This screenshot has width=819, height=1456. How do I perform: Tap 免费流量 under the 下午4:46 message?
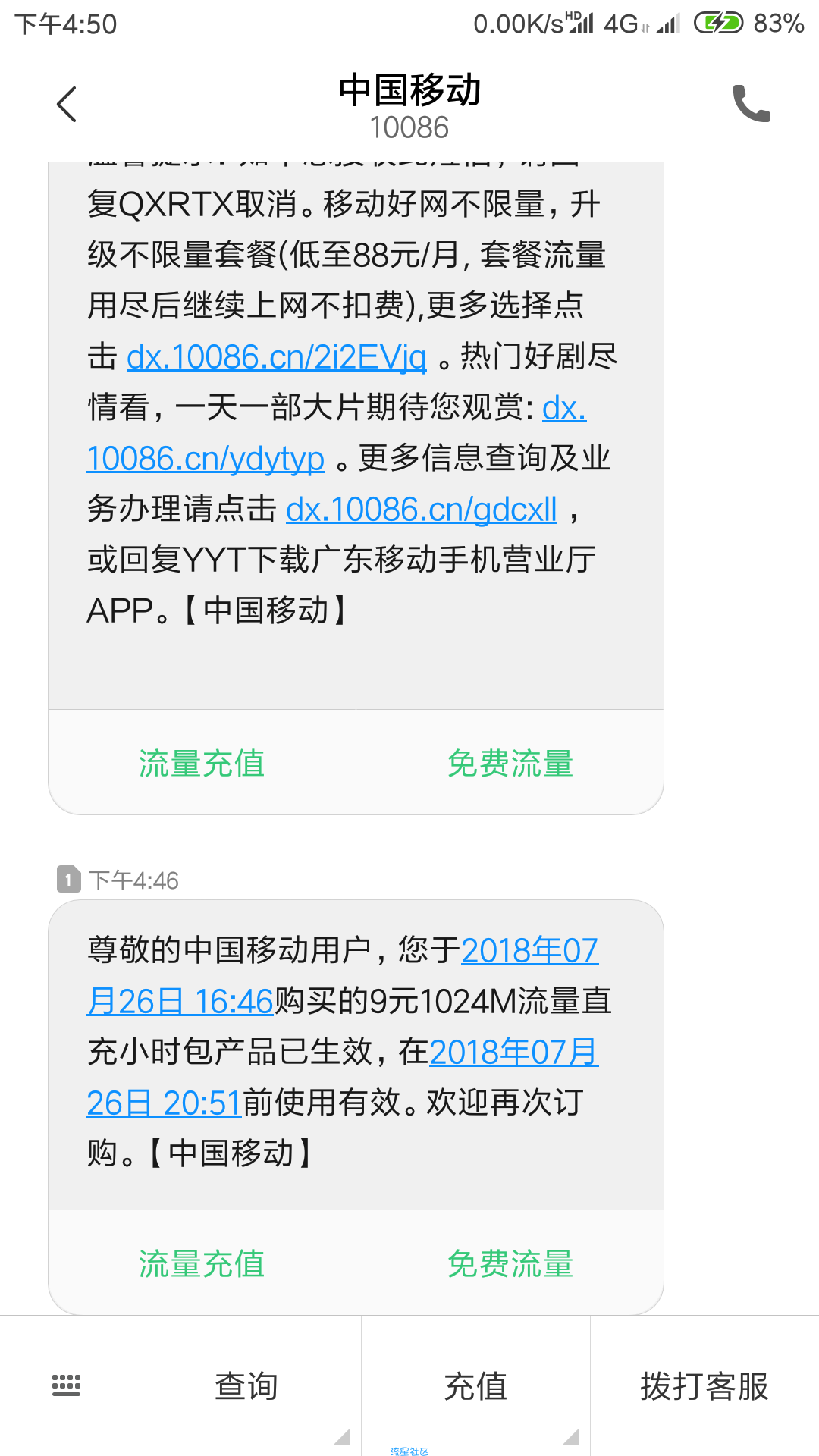[510, 1263]
